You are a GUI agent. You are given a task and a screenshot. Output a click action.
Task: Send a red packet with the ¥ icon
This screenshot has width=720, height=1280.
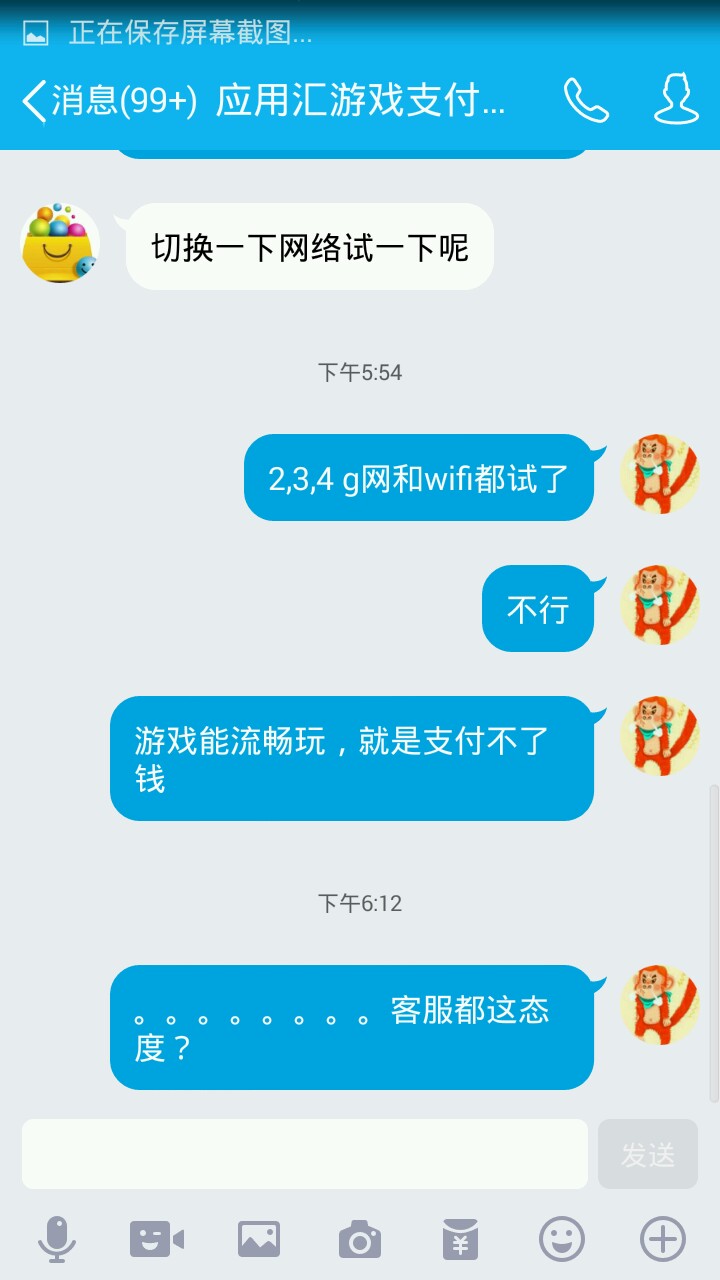pyautogui.click(x=460, y=1240)
